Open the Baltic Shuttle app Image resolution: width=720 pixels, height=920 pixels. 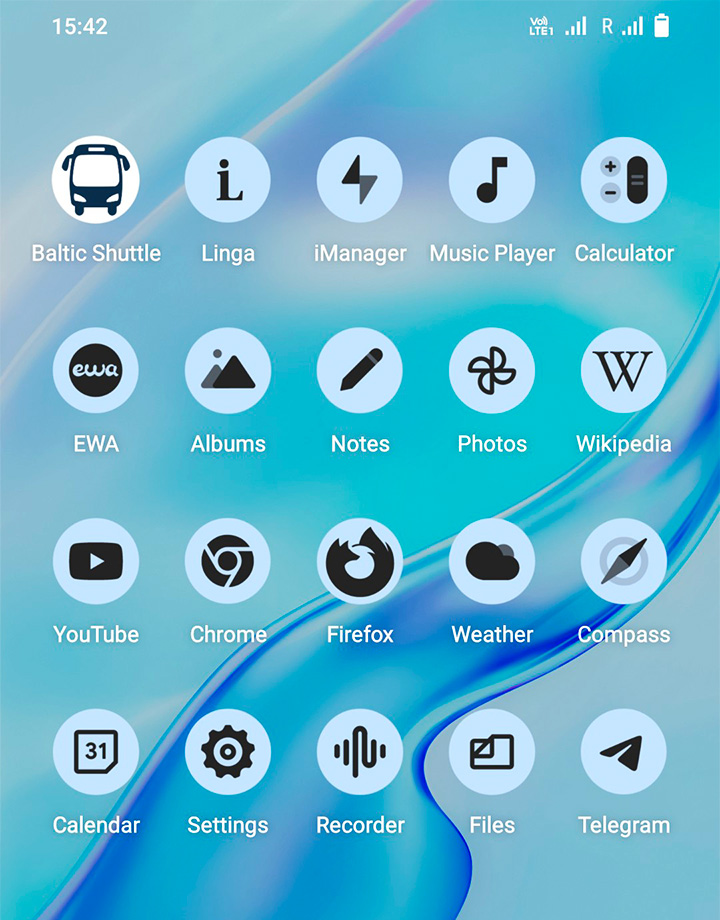pos(96,180)
